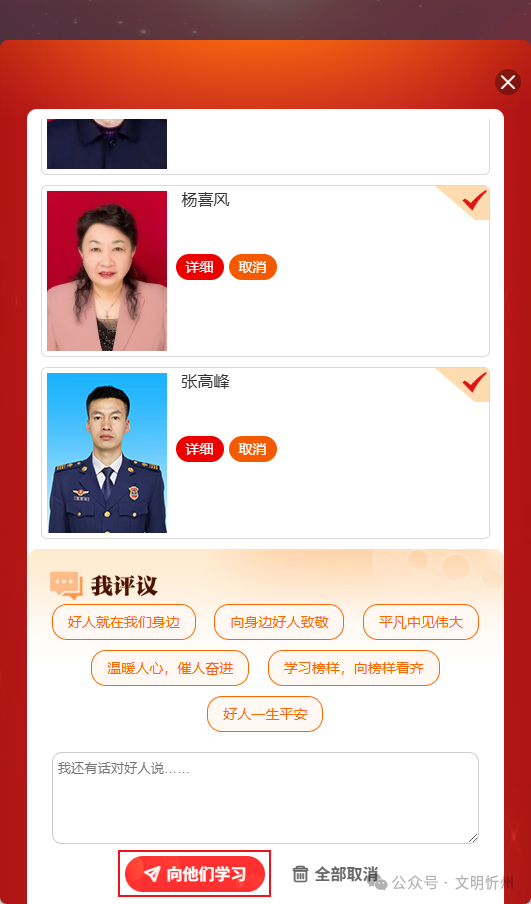Choose the 向身边好人致敬 comment chip
Image resolution: width=531 pixels, height=904 pixels.
coord(279,622)
